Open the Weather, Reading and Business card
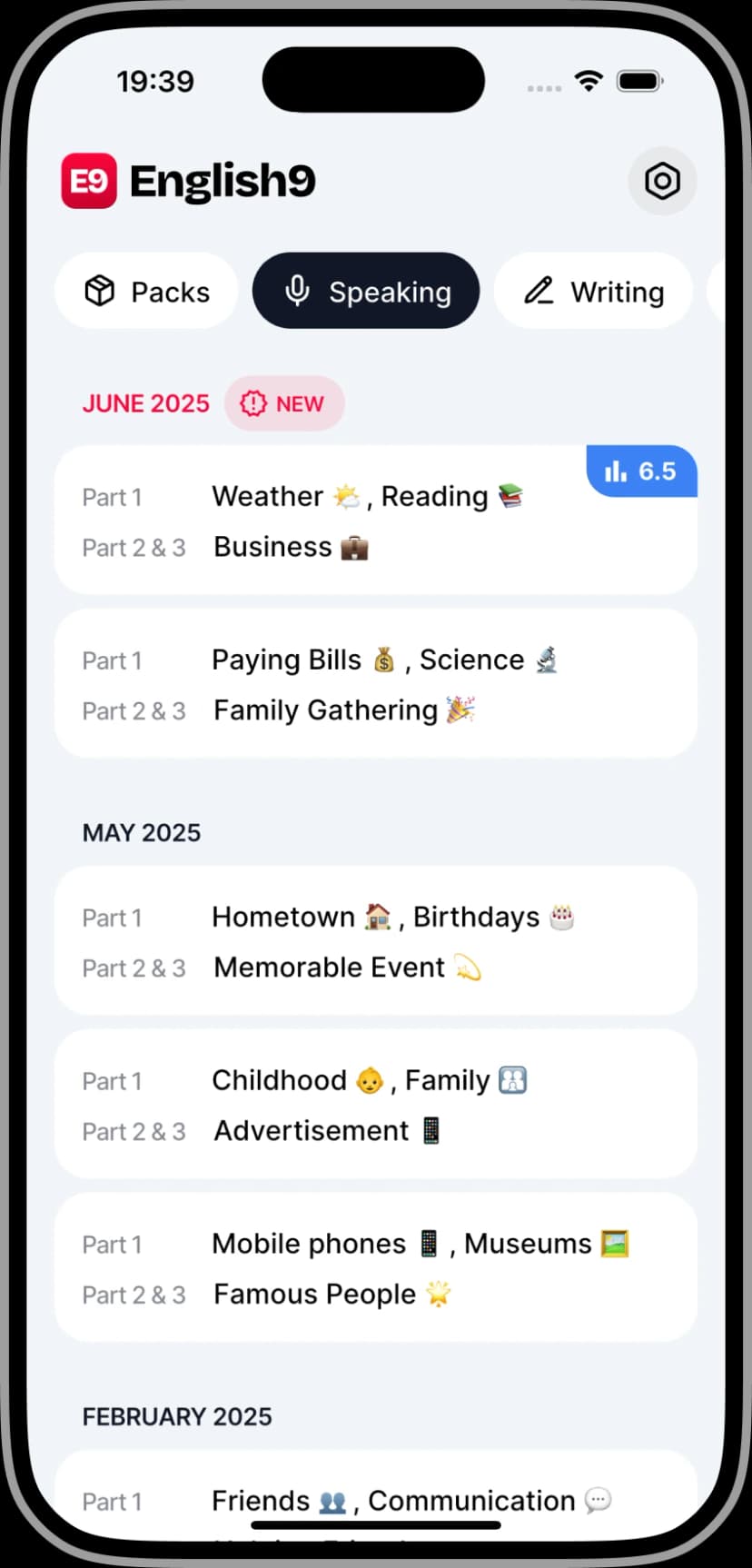Viewport: 752px width, 1568px height. tap(375, 521)
